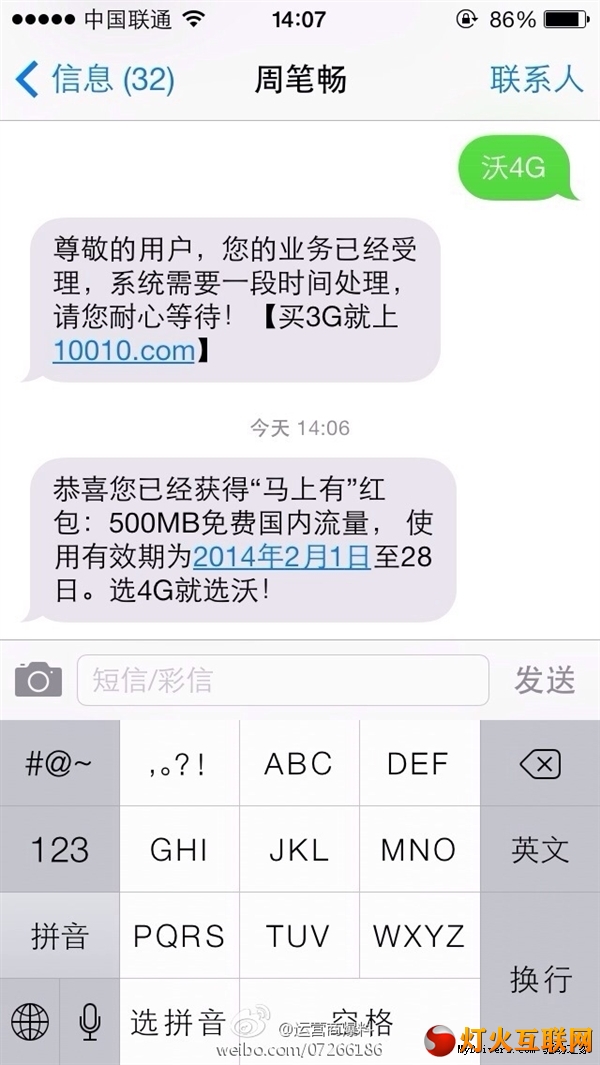Image resolution: width=600 pixels, height=1065 pixels.
Task: Switch to the 123 number keys
Action: (x=60, y=850)
